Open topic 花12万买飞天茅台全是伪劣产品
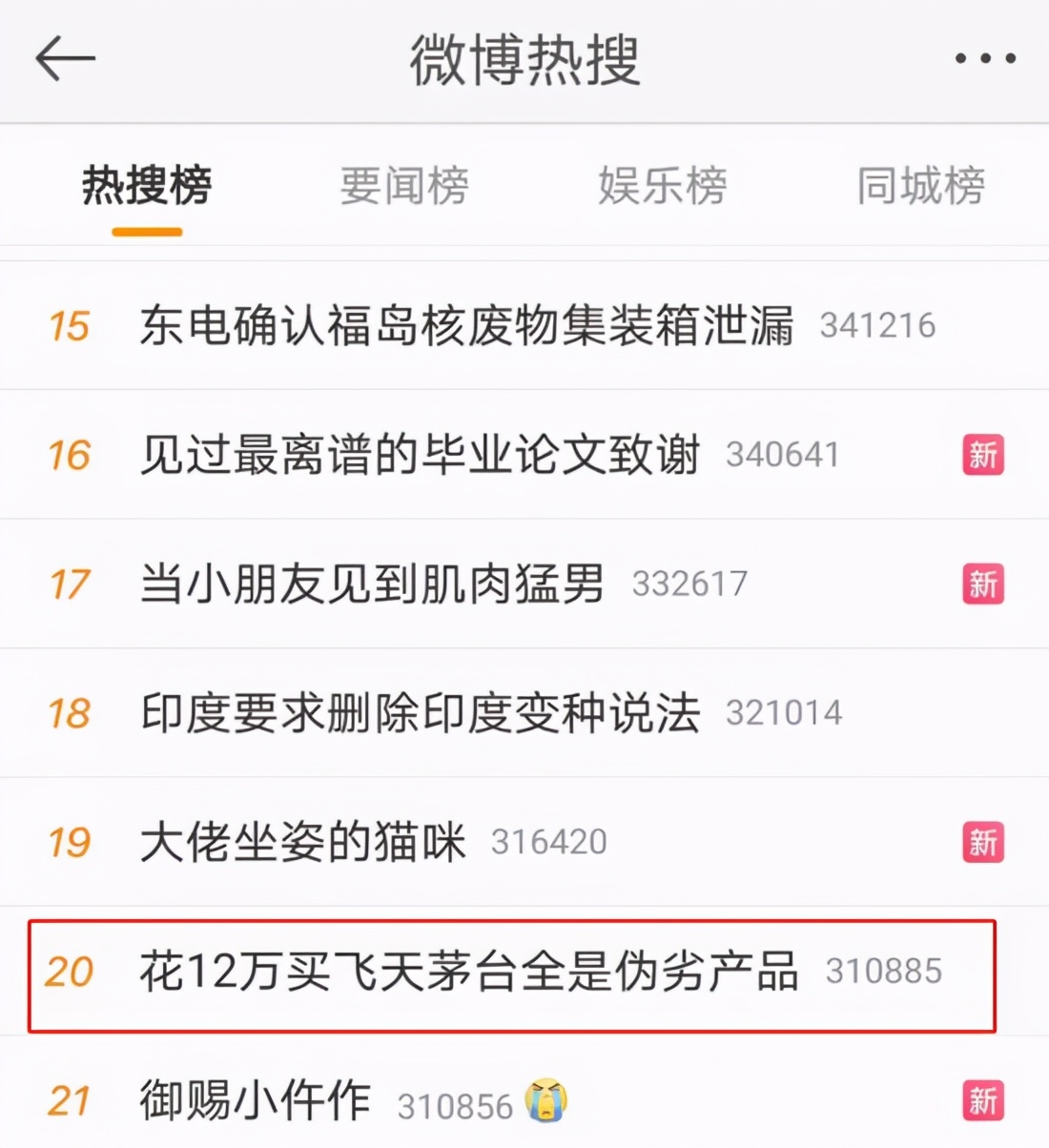This screenshot has height=1148, width=1049. (469, 973)
